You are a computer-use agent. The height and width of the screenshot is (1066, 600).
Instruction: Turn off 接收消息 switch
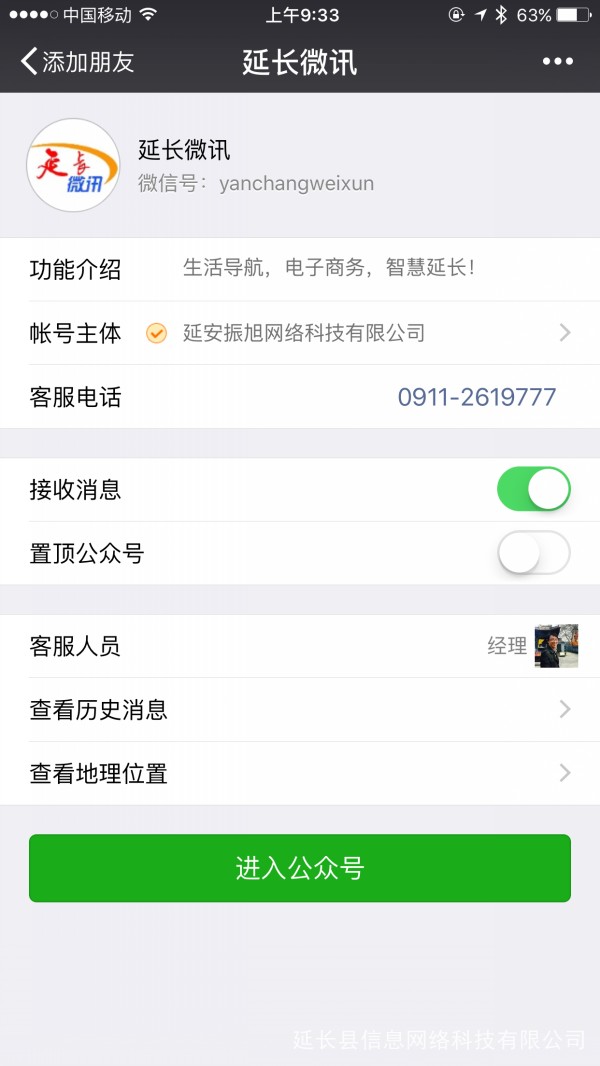pos(533,490)
